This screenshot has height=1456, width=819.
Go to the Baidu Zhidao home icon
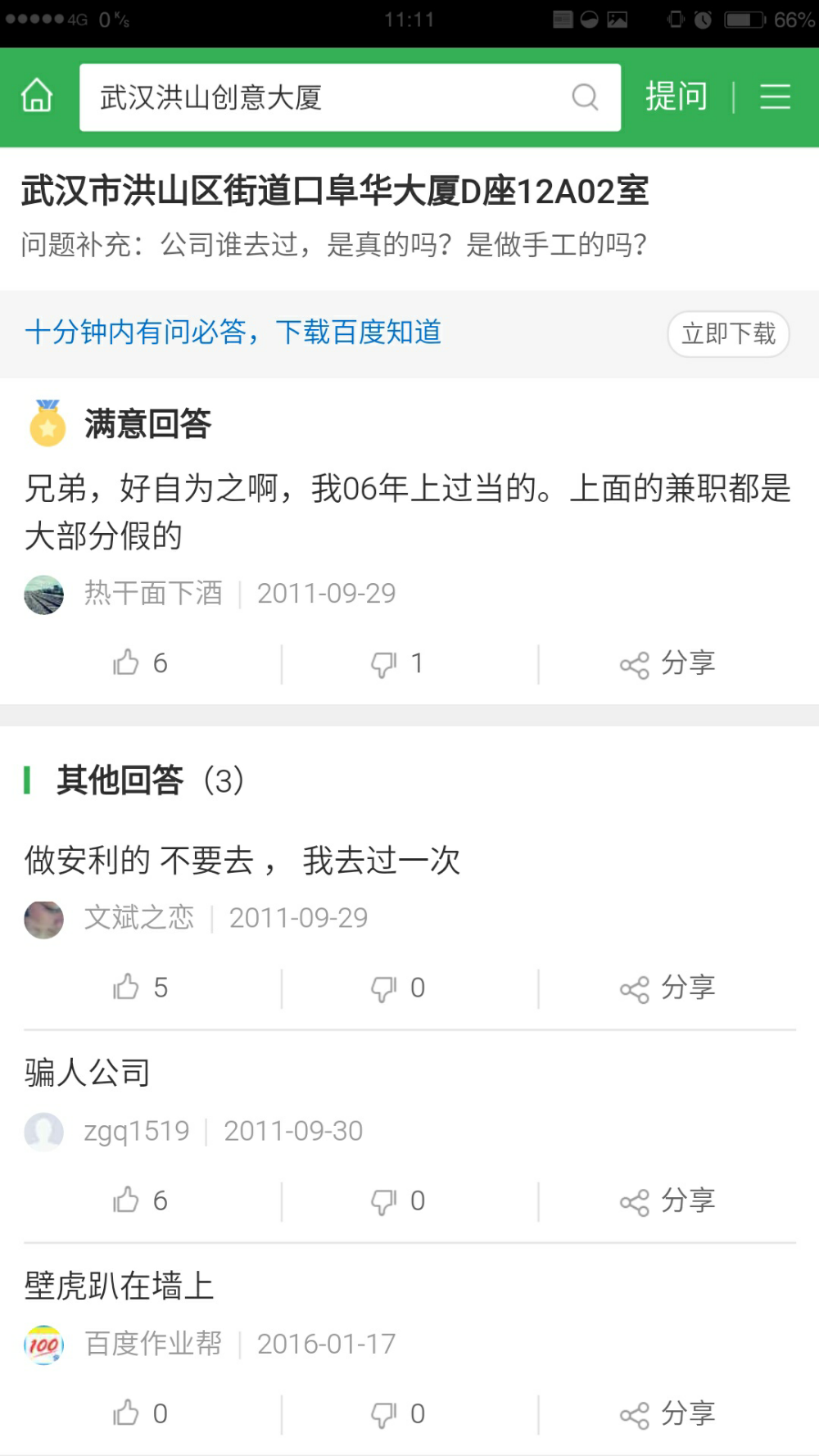click(37, 96)
